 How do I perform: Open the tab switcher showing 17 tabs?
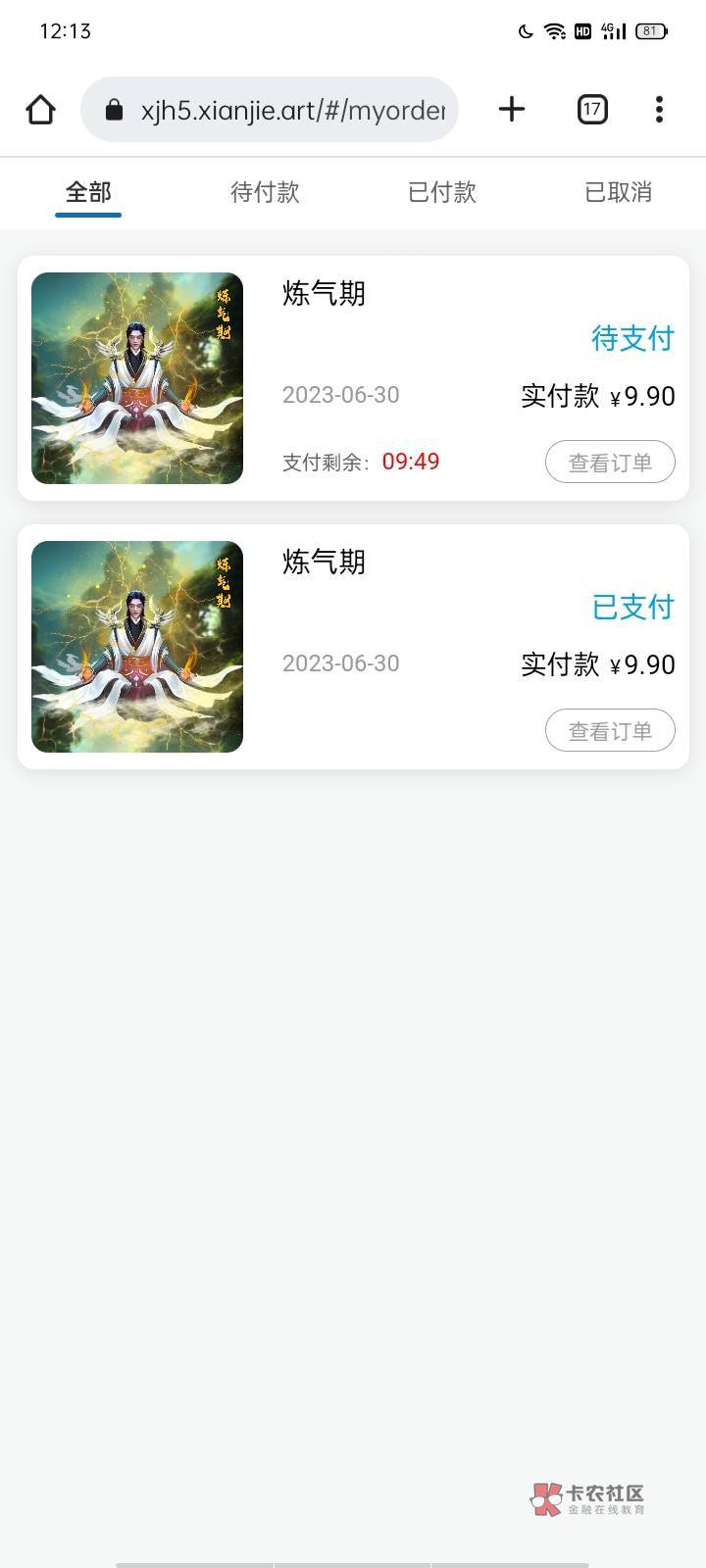[591, 109]
